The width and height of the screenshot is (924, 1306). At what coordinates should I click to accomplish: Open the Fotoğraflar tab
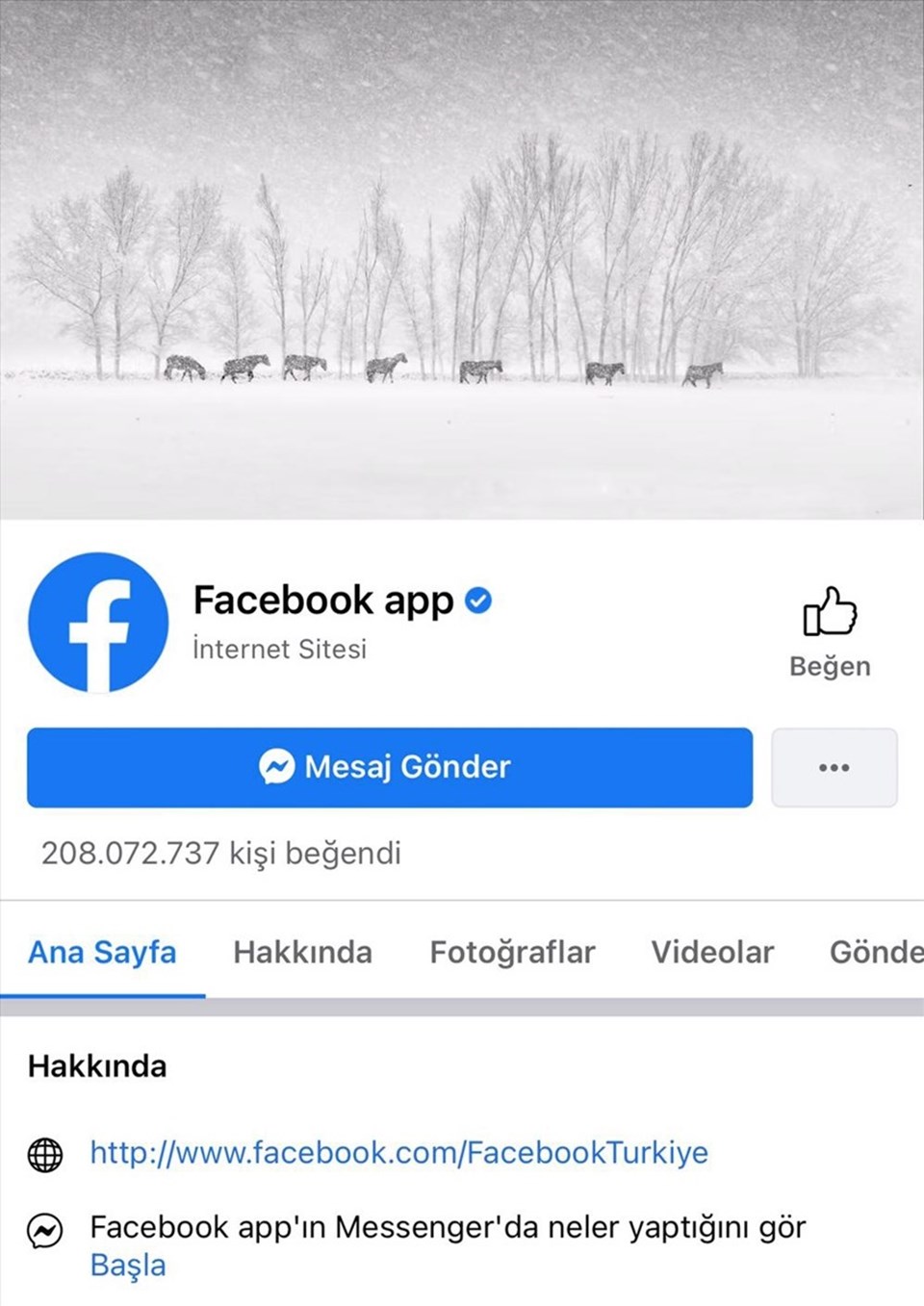pyautogui.click(x=512, y=952)
